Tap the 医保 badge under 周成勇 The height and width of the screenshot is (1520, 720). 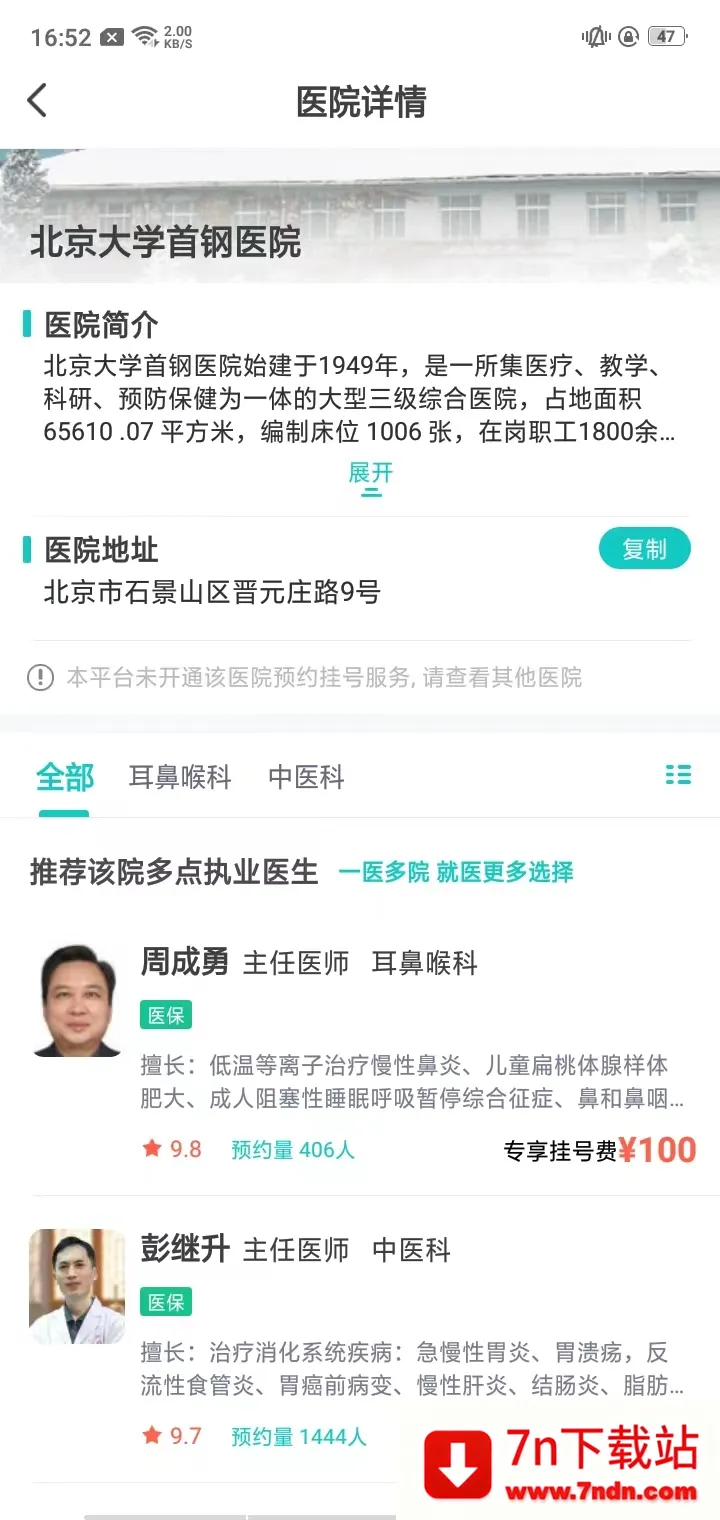(166, 1016)
